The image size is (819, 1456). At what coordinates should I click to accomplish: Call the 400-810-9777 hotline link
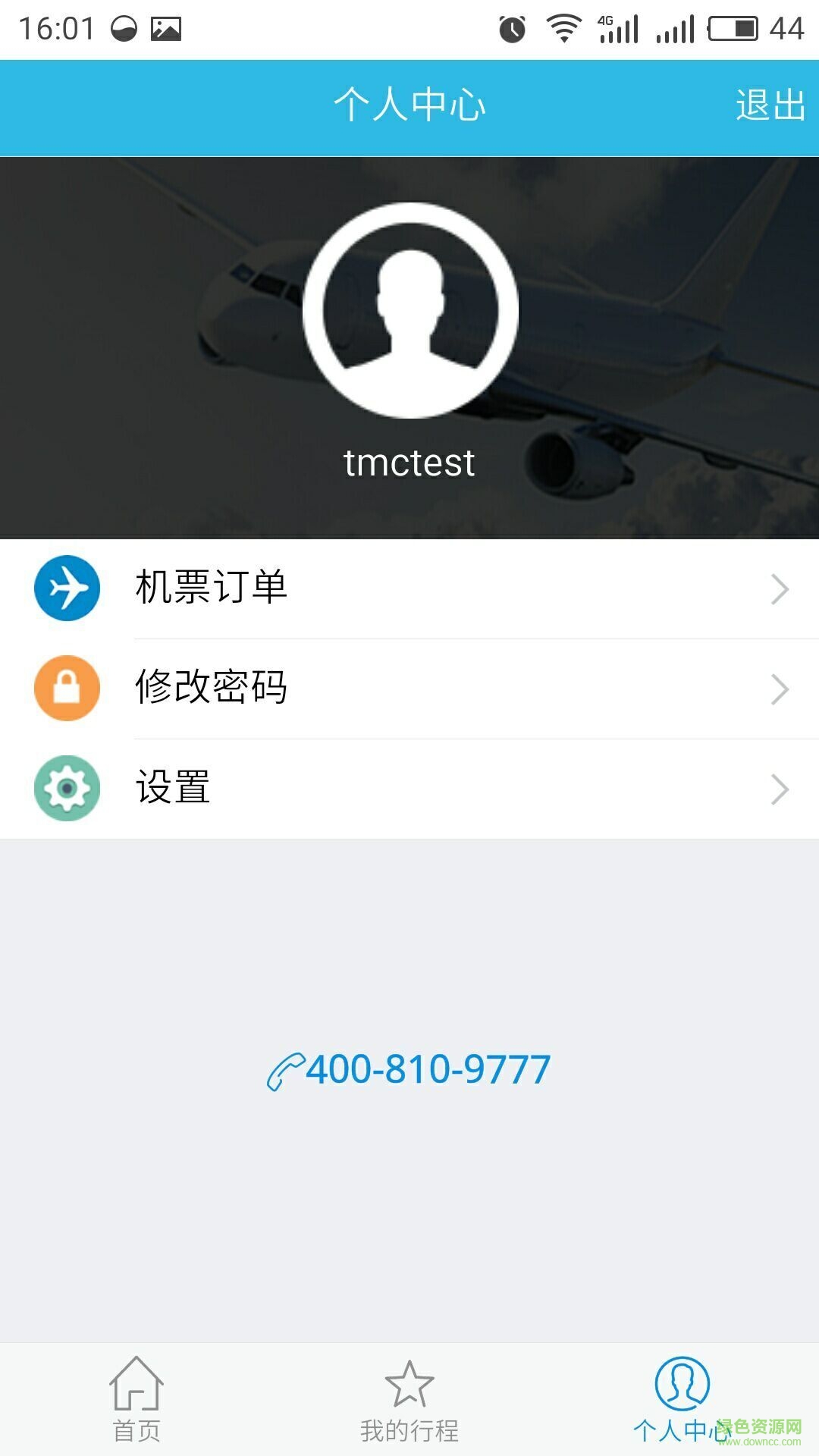coord(425,1069)
